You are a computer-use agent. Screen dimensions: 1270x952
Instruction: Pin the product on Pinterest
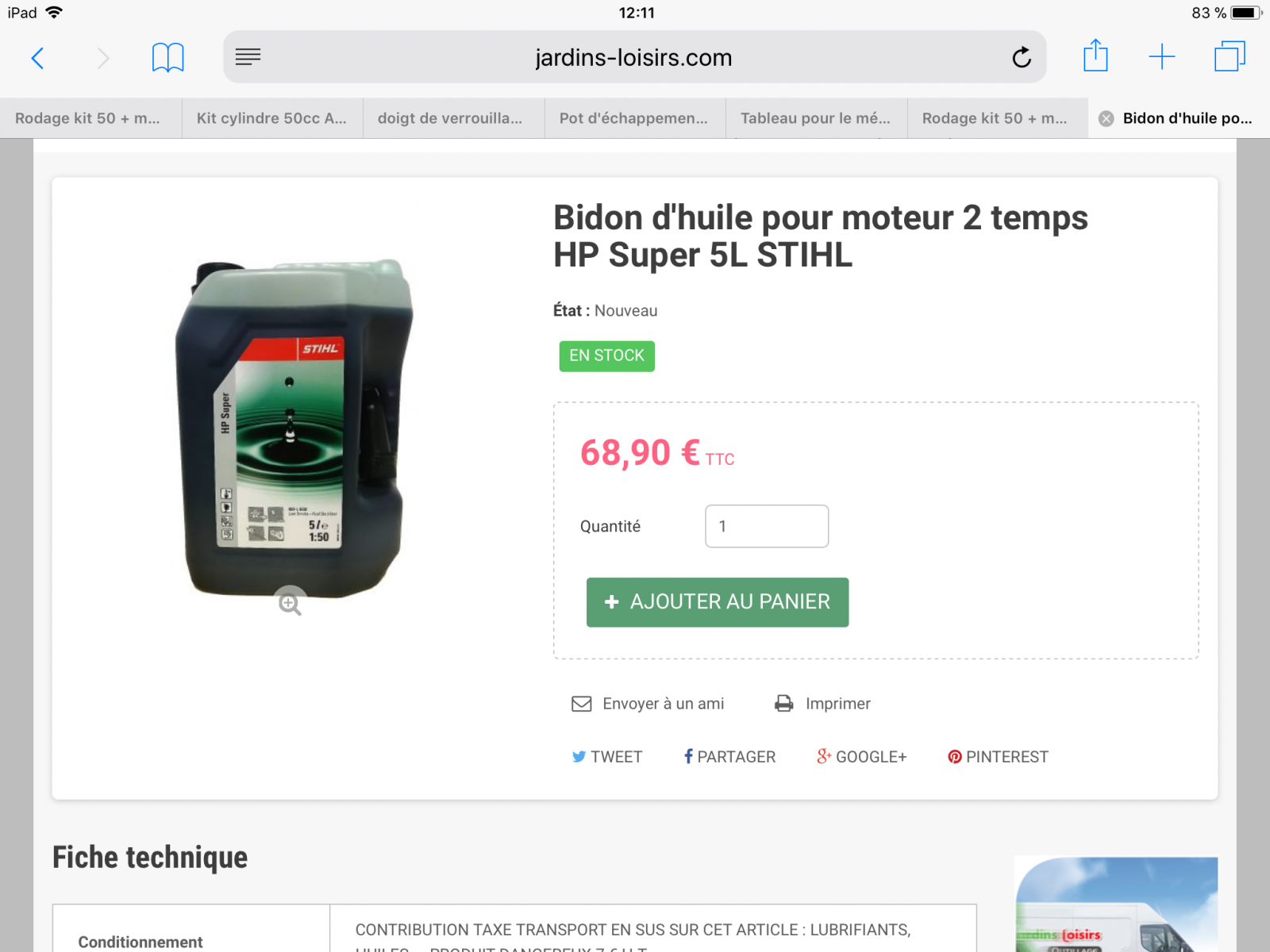(998, 757)
